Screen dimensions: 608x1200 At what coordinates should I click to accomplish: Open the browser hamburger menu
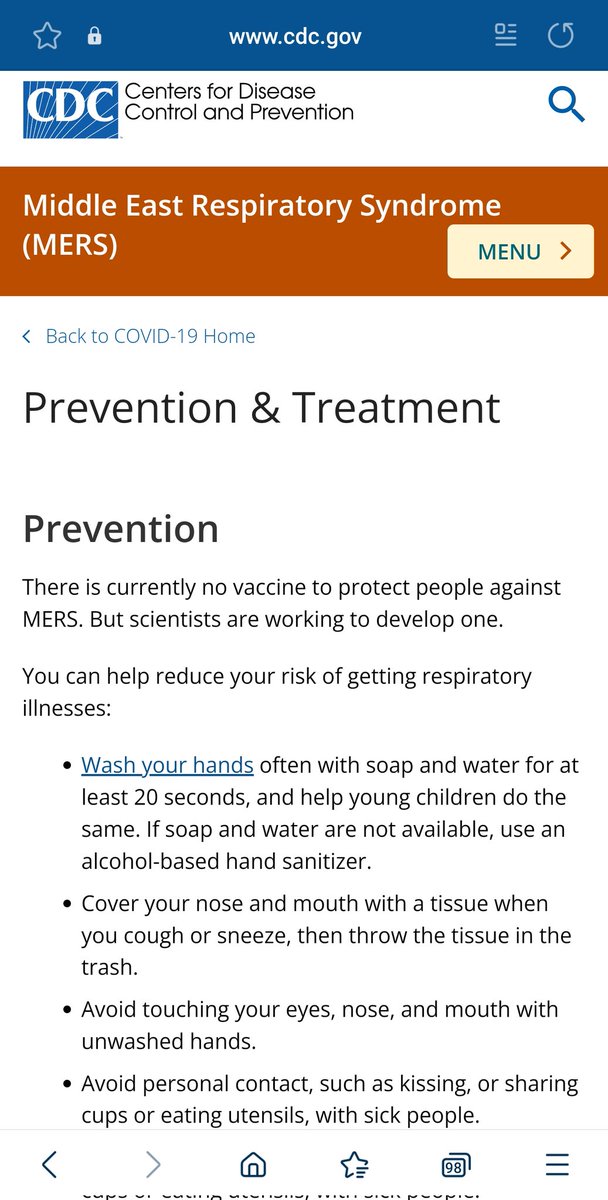click(557, 1164)
